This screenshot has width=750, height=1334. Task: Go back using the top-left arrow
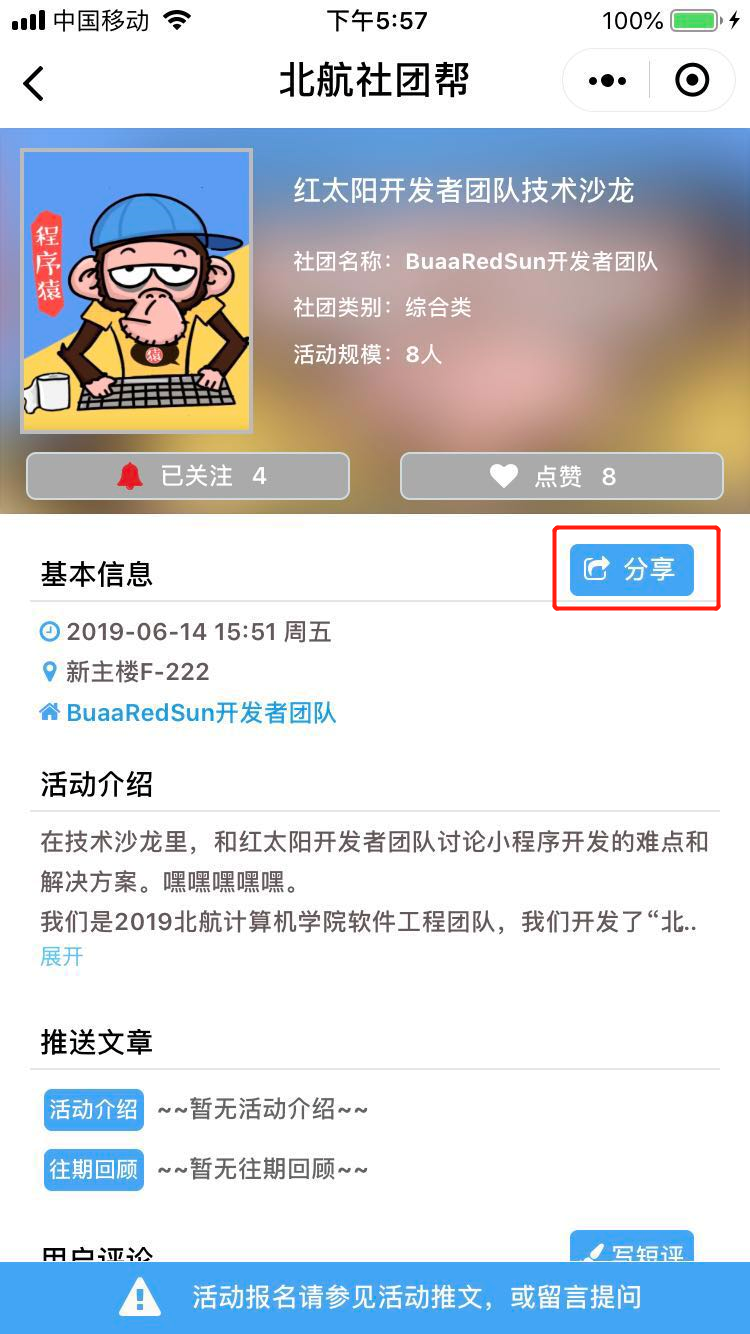(35, 82)
